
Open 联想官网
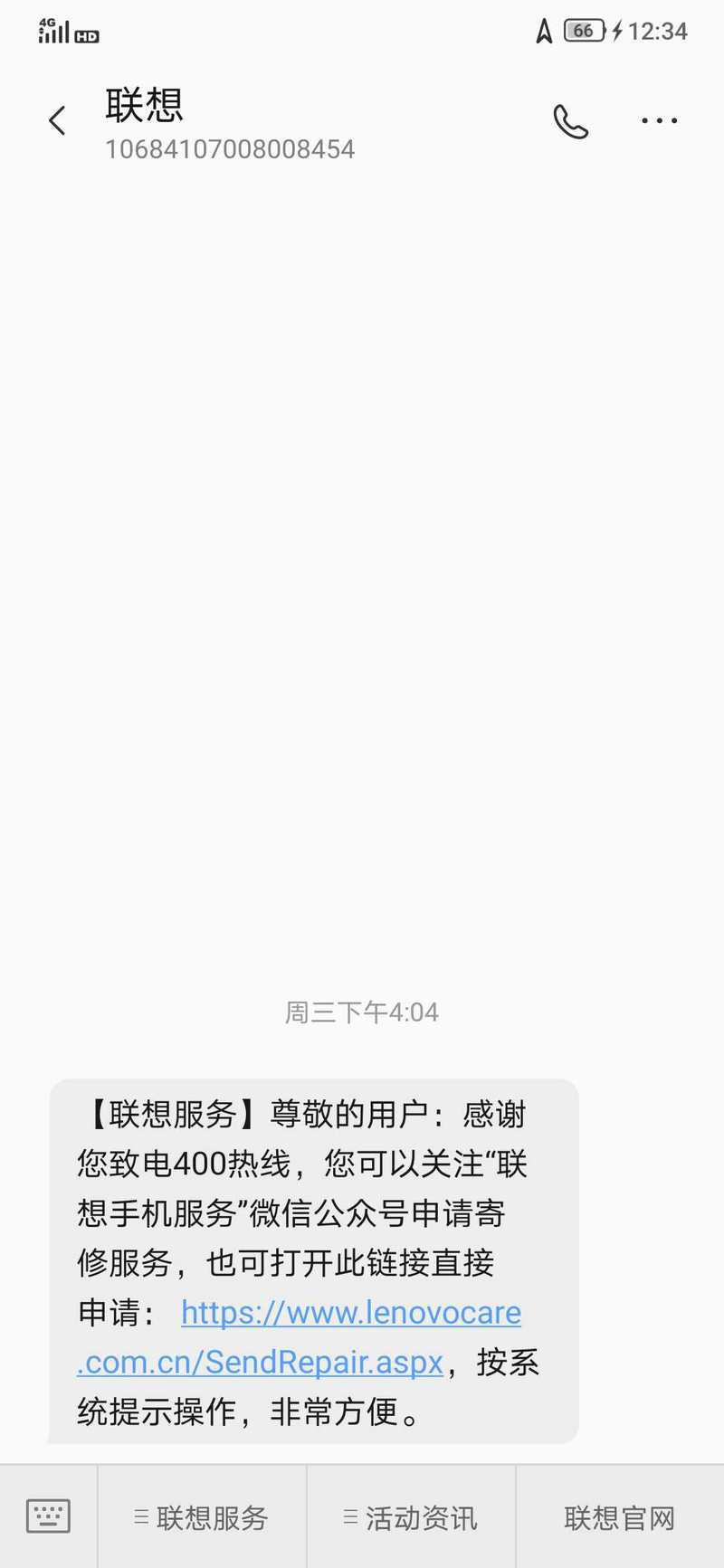(620, 1517)
